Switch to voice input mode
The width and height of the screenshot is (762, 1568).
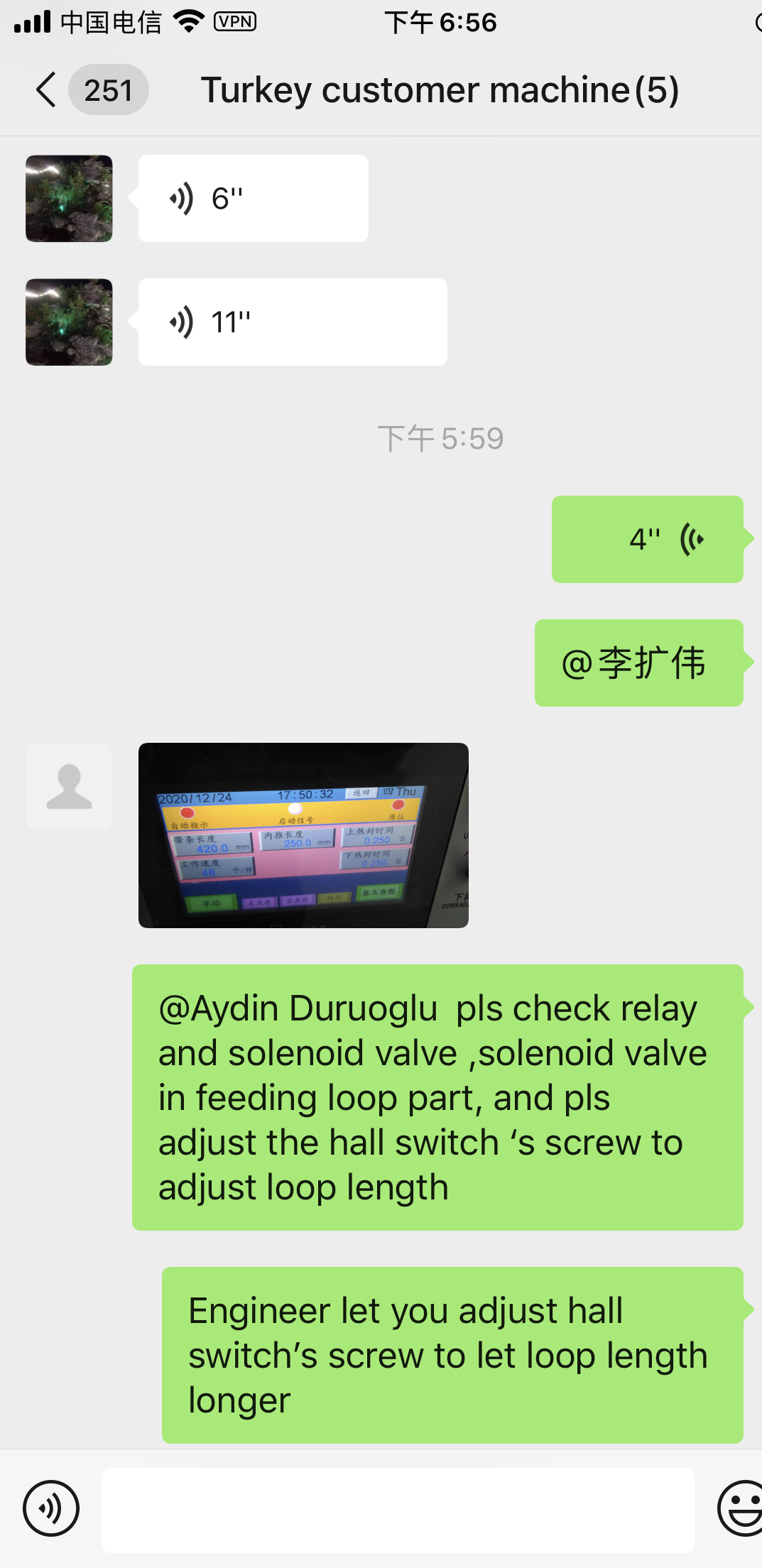[x=51, y=1508]
